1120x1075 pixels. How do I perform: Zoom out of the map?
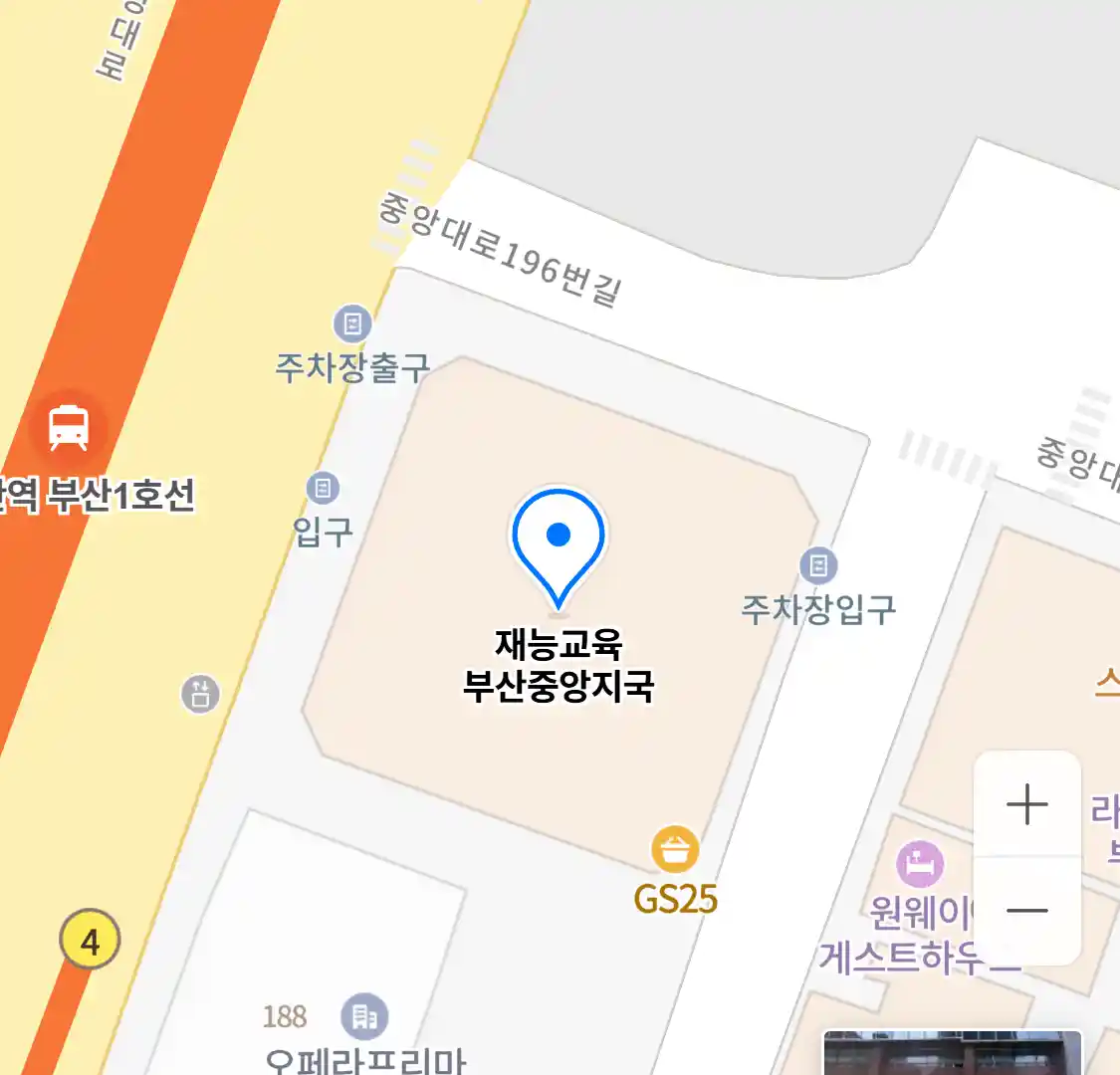click(x=1026, y=911)
